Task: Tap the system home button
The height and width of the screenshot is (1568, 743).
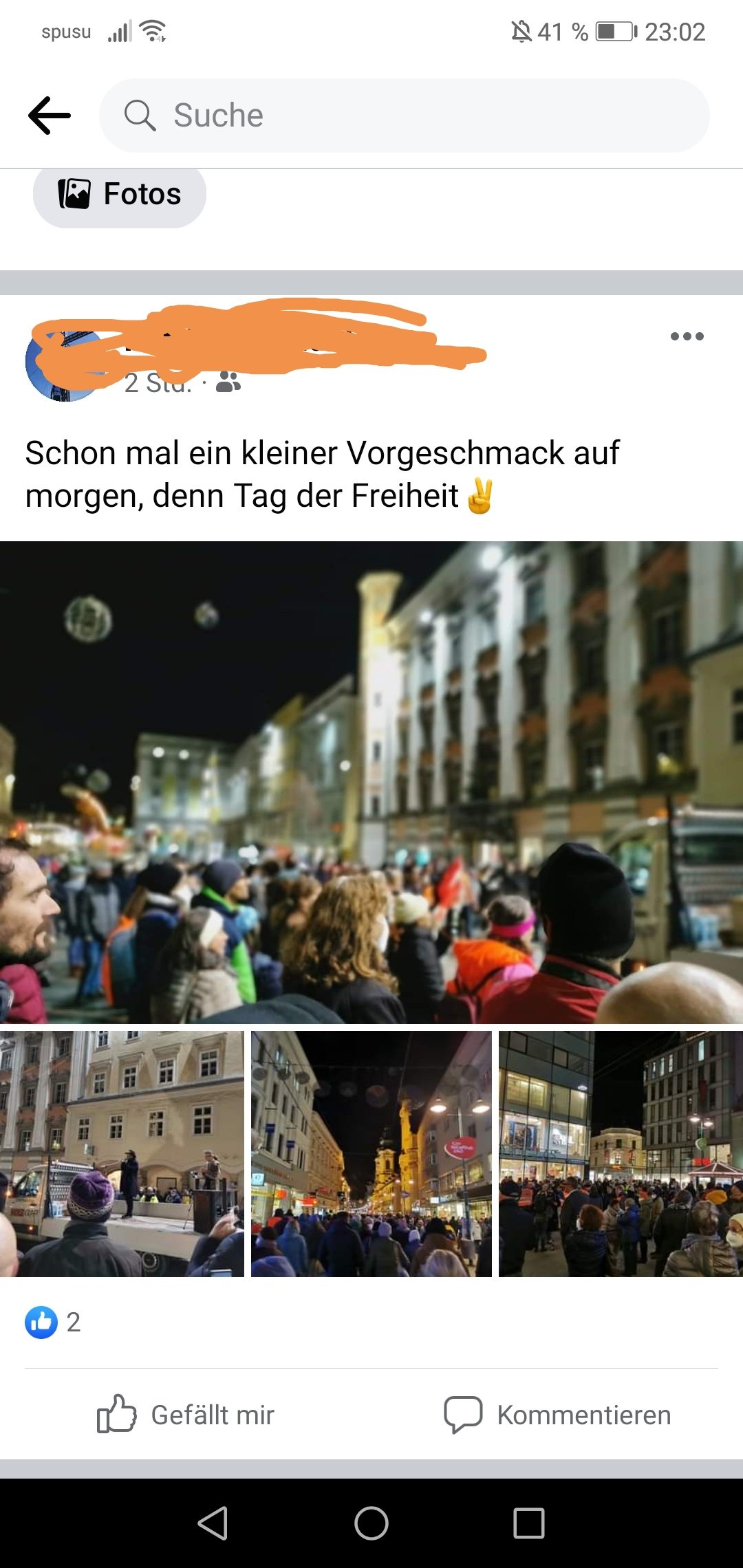Action: [x=371, y=1523]
